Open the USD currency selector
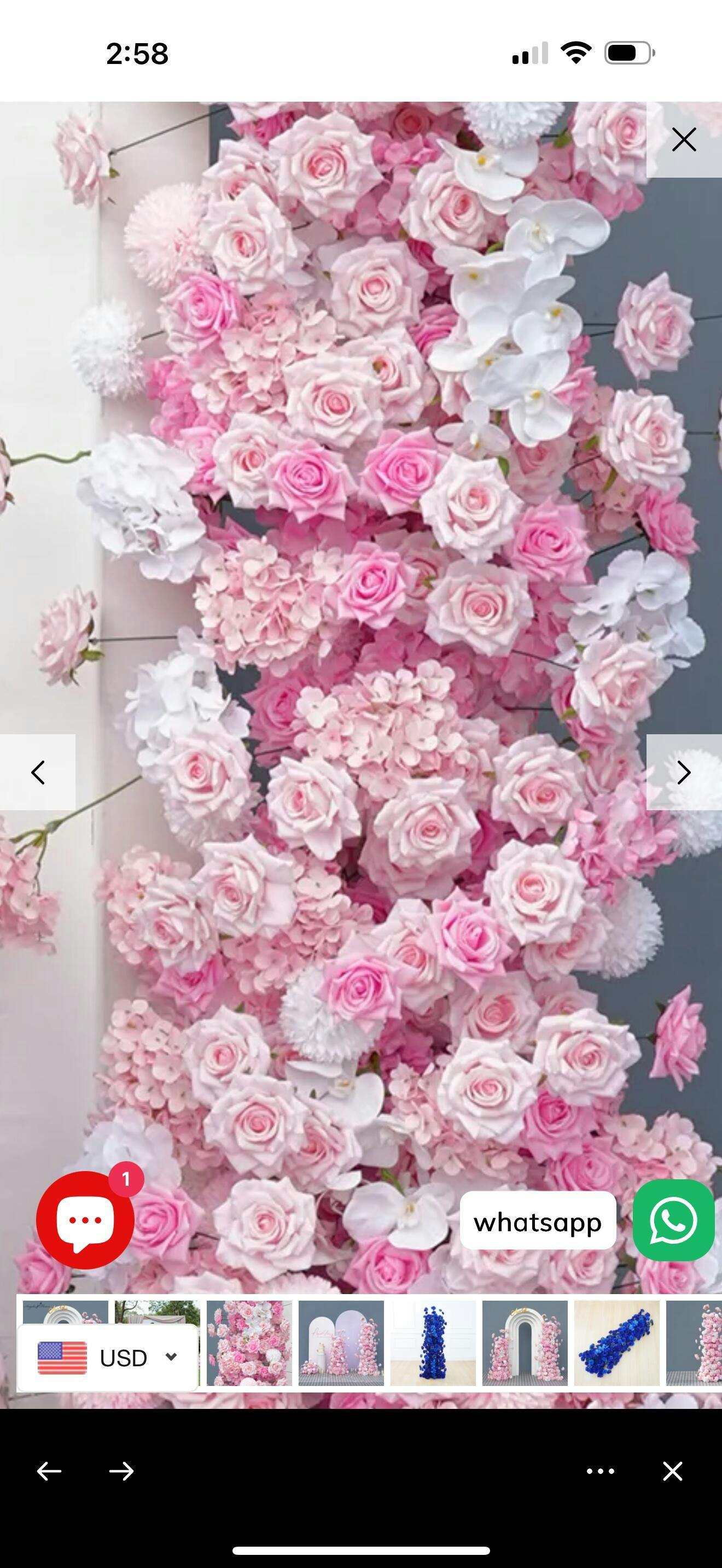Image resolution: width=722 pixels, height=1568 pixels. 108,1358
